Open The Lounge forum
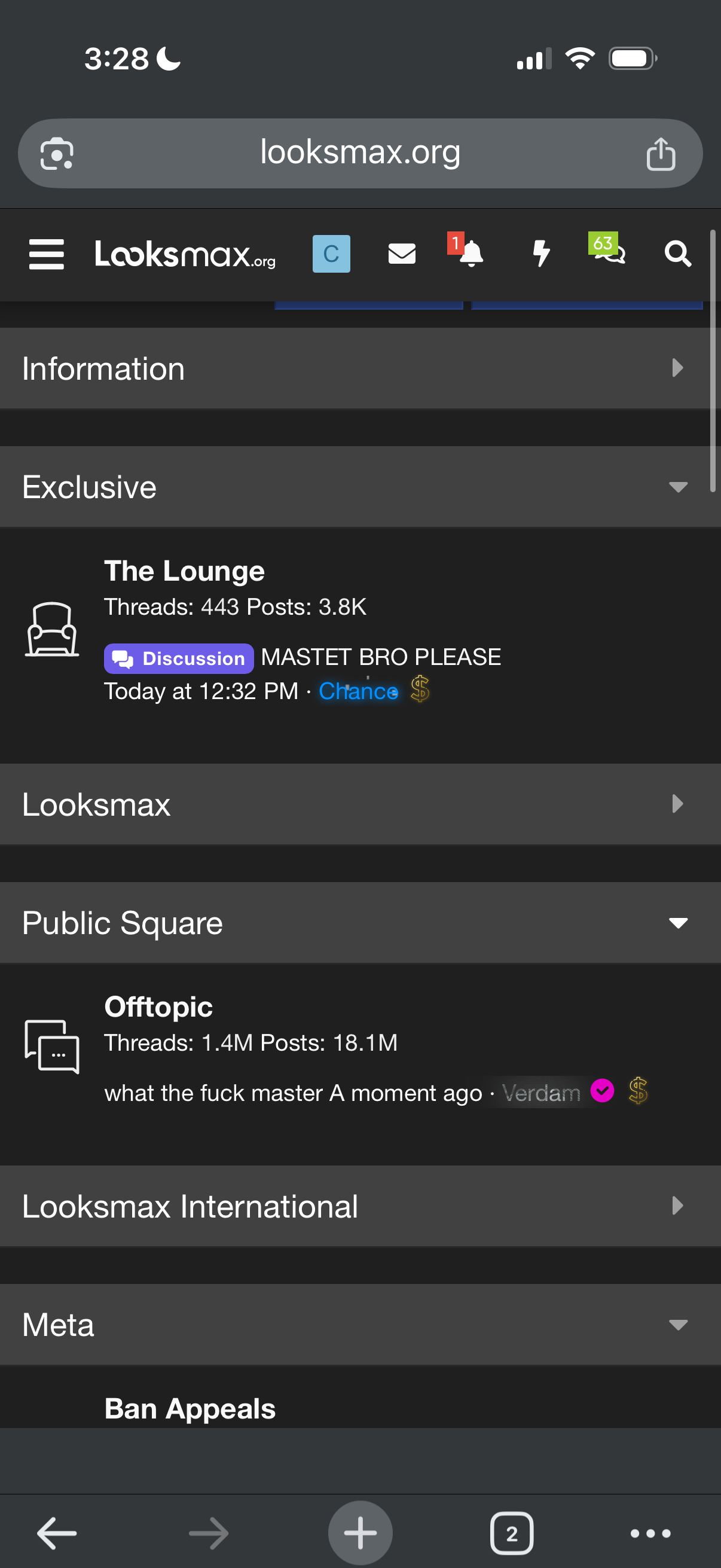This screenshot has height=1568, width=721. tap(184, 571)
